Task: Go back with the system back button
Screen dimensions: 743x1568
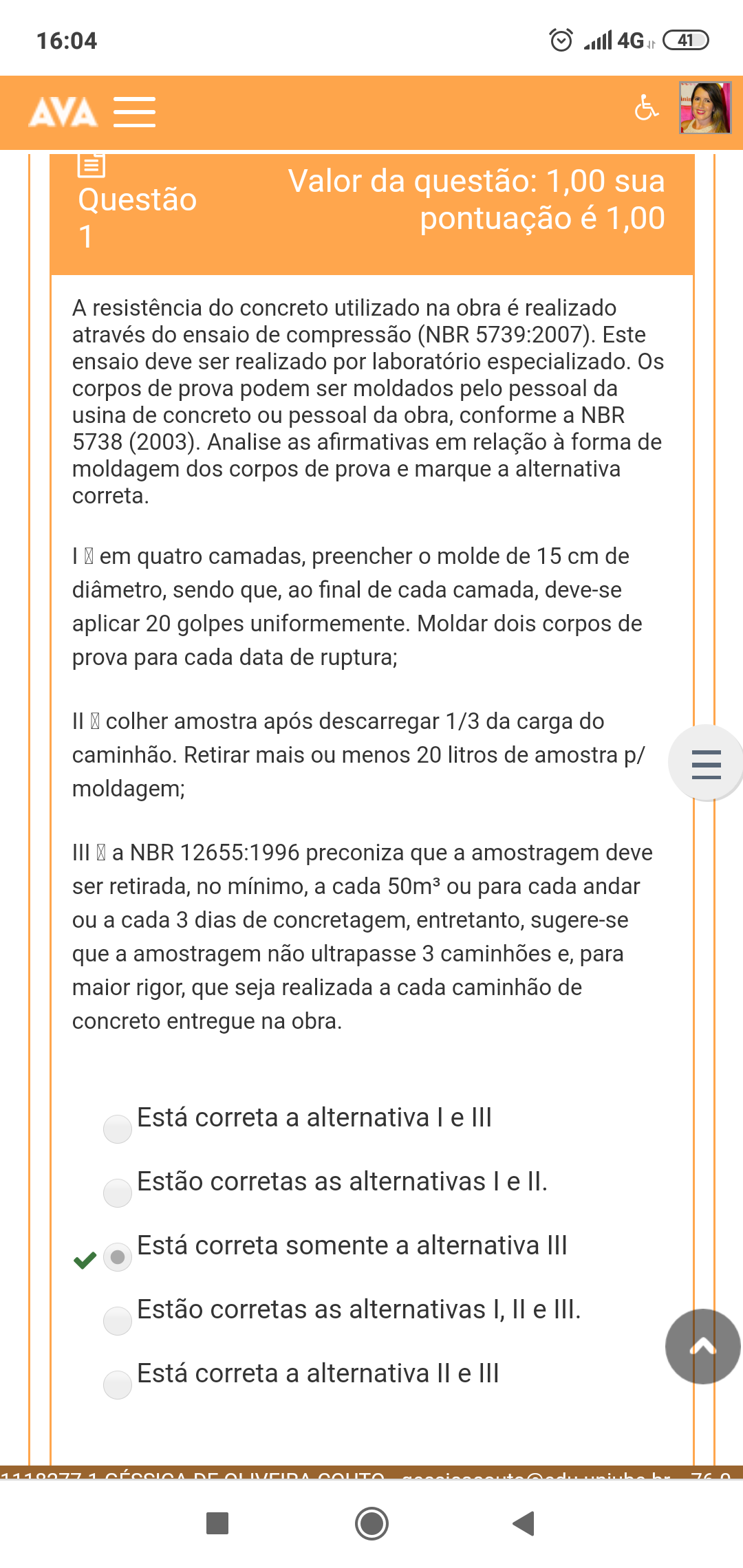Action: pyautogui.click(x=524, y=1523)
